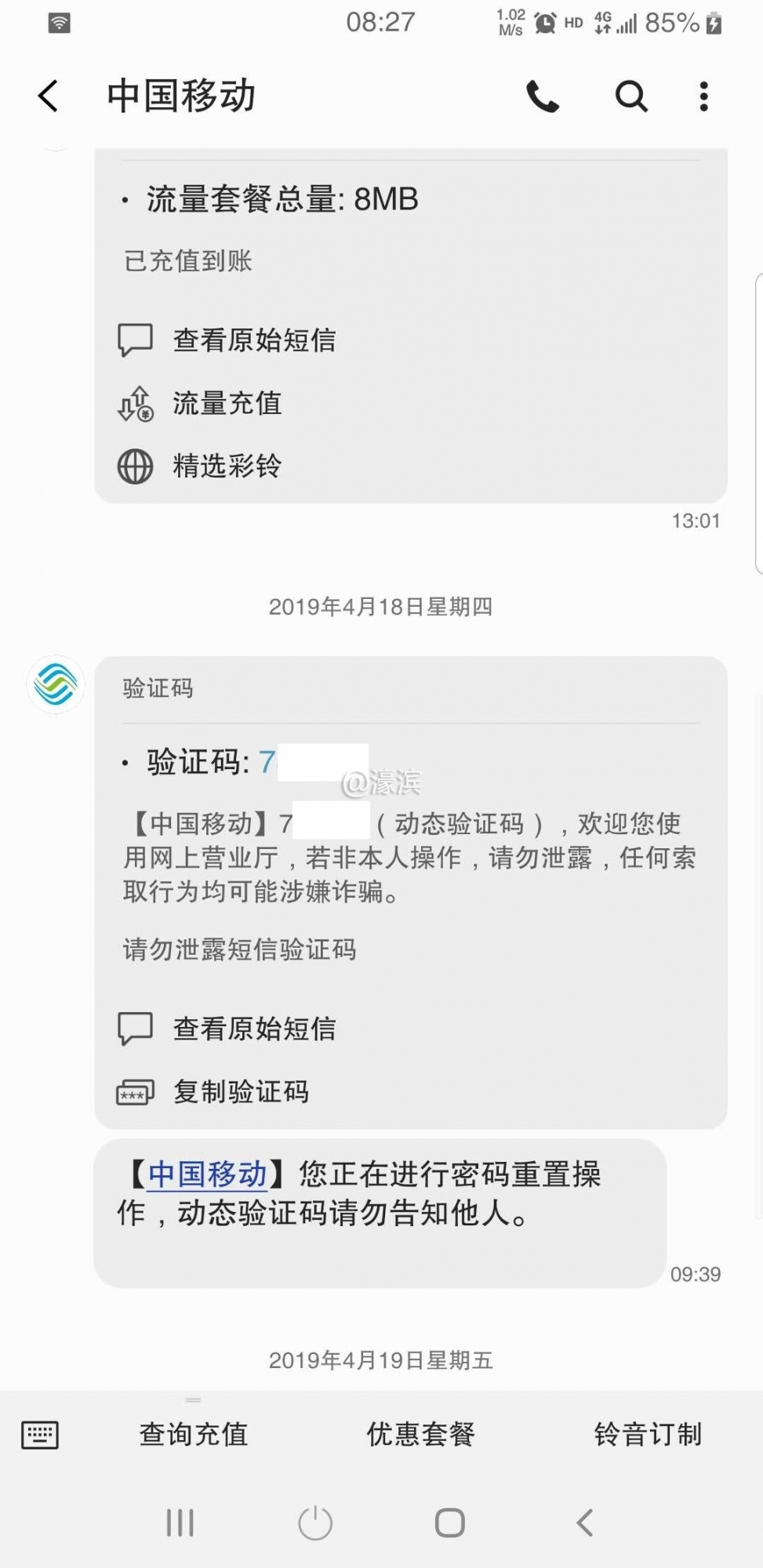Open the 精选彩铃 ringtone selection icon
This screenshot has width=763, height=1568.
tap(135, 466)
